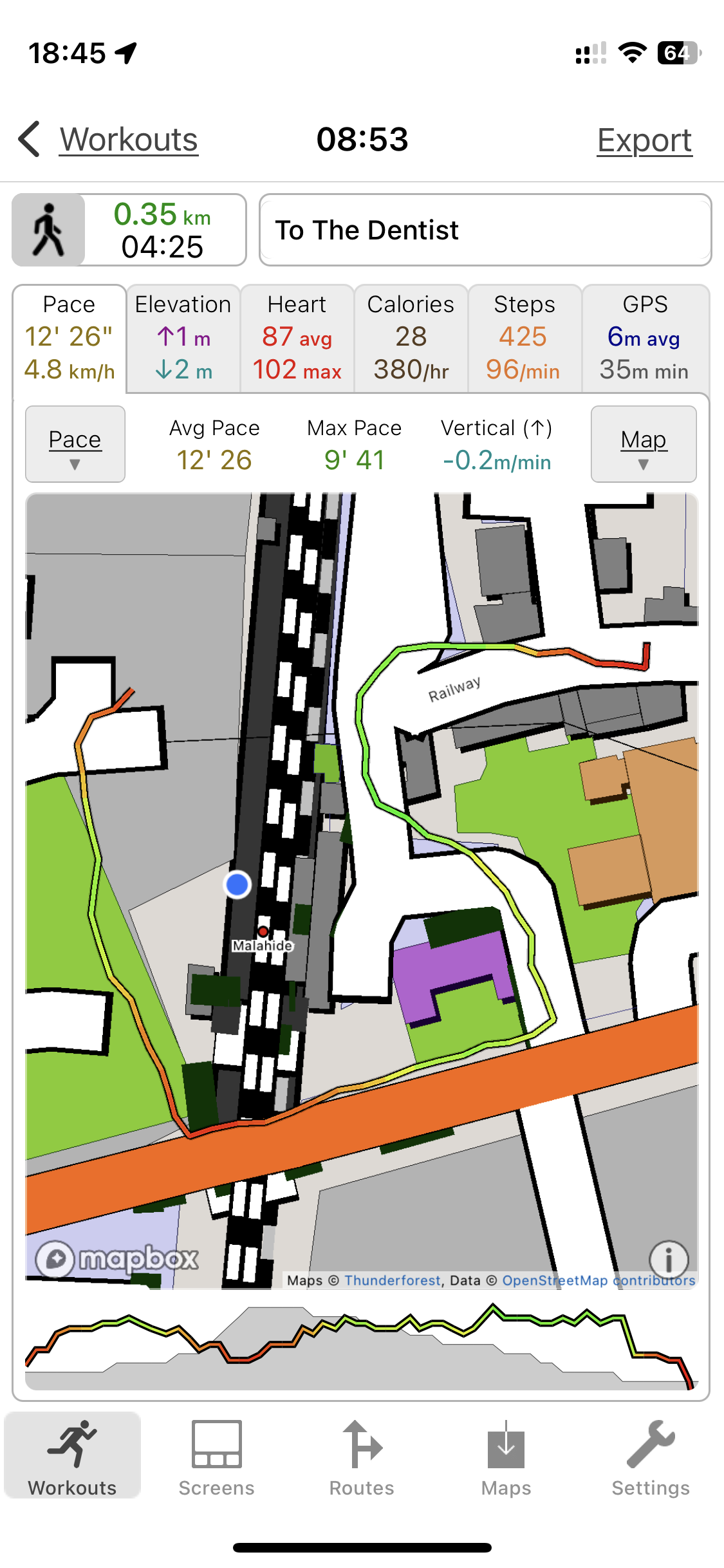
Task: Switch to the Calories tab
Action: pyautogui.click(x=411, y=338)
